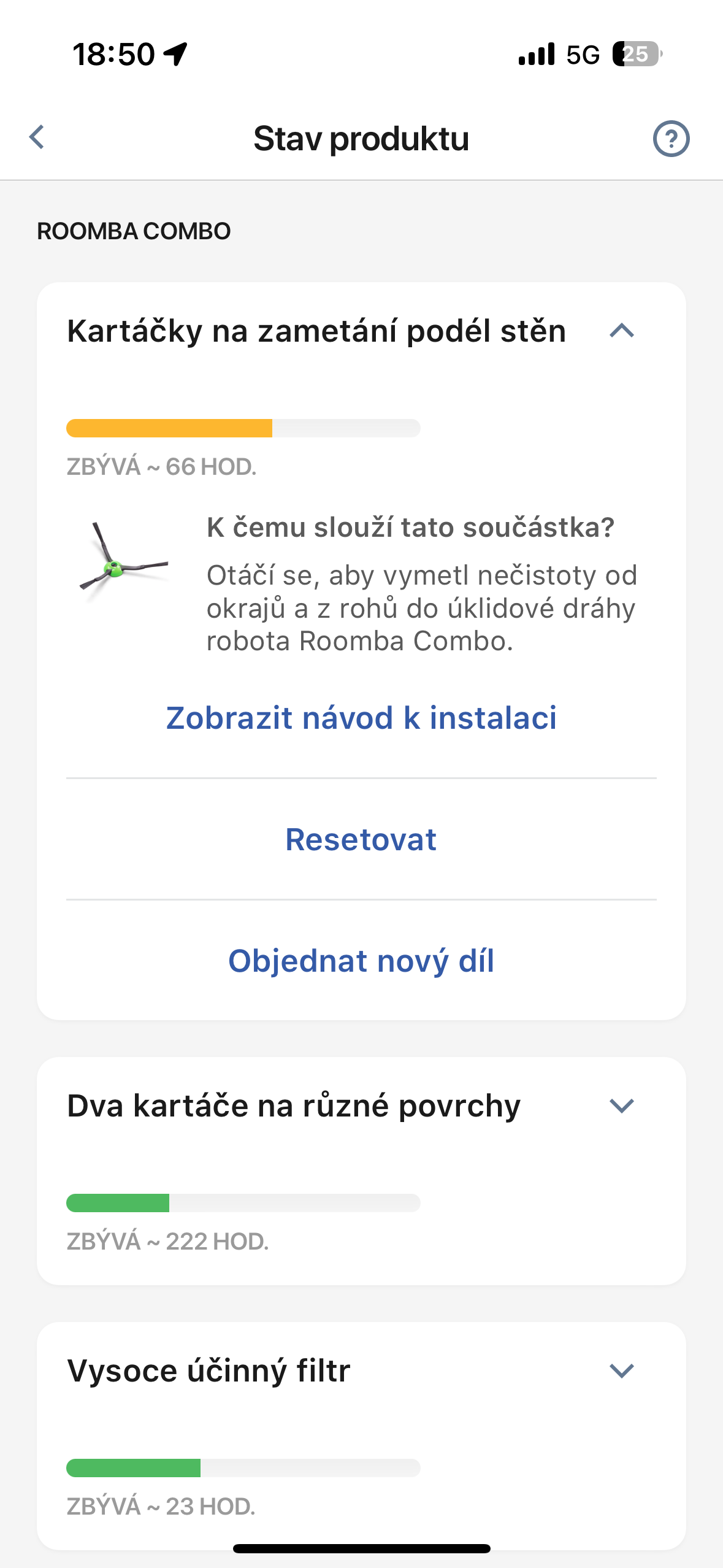Order a new part via Objednat nový díl

point(361,960)
